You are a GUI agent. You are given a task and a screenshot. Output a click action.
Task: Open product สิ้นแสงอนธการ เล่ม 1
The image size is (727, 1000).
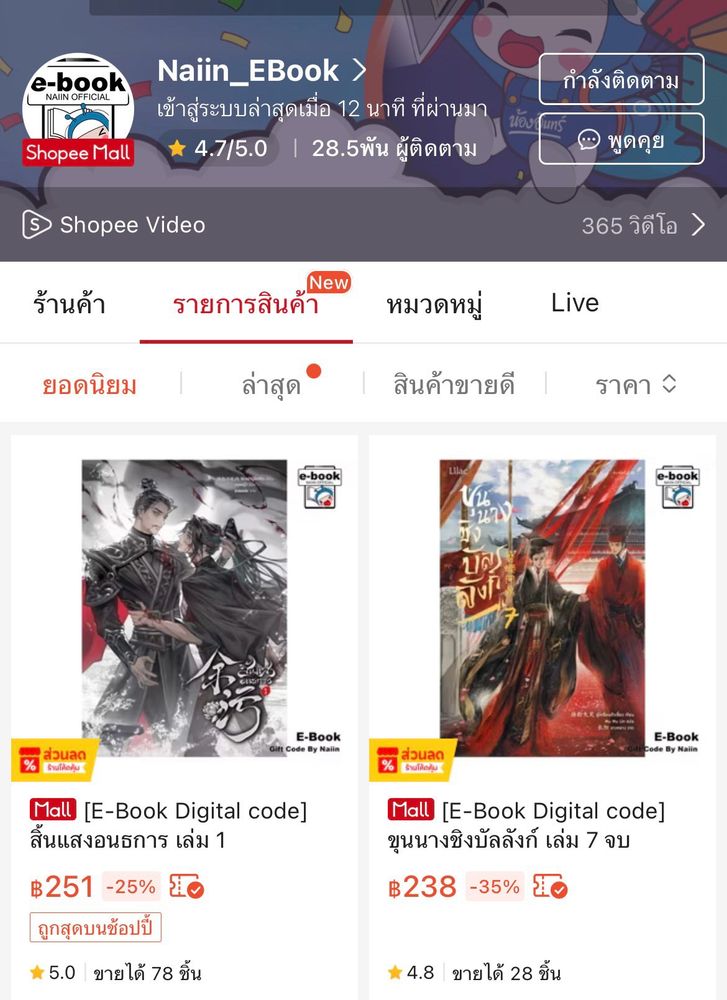tap(185, 610)
